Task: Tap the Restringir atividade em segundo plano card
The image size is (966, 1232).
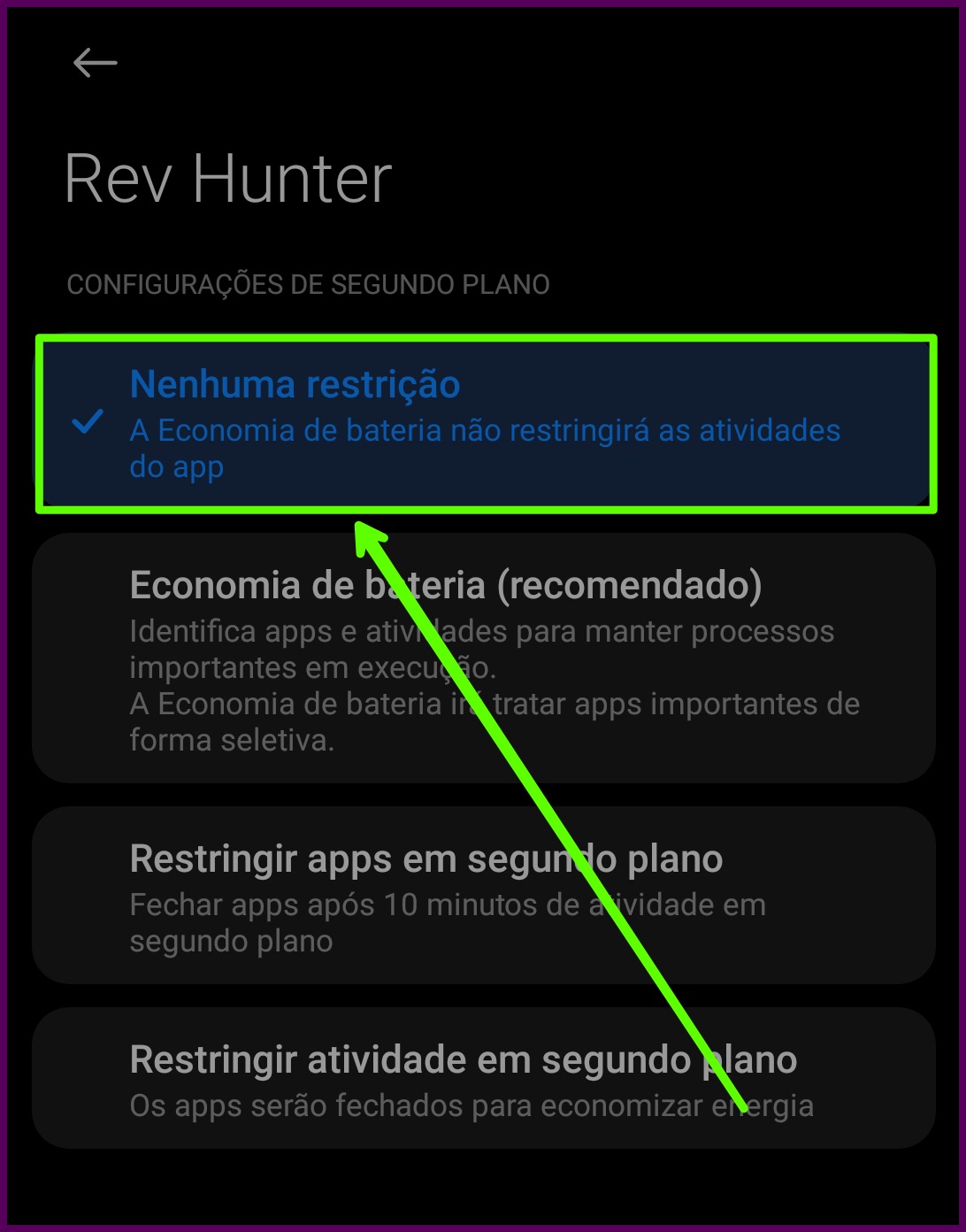Action: [x=483, y=1078]
